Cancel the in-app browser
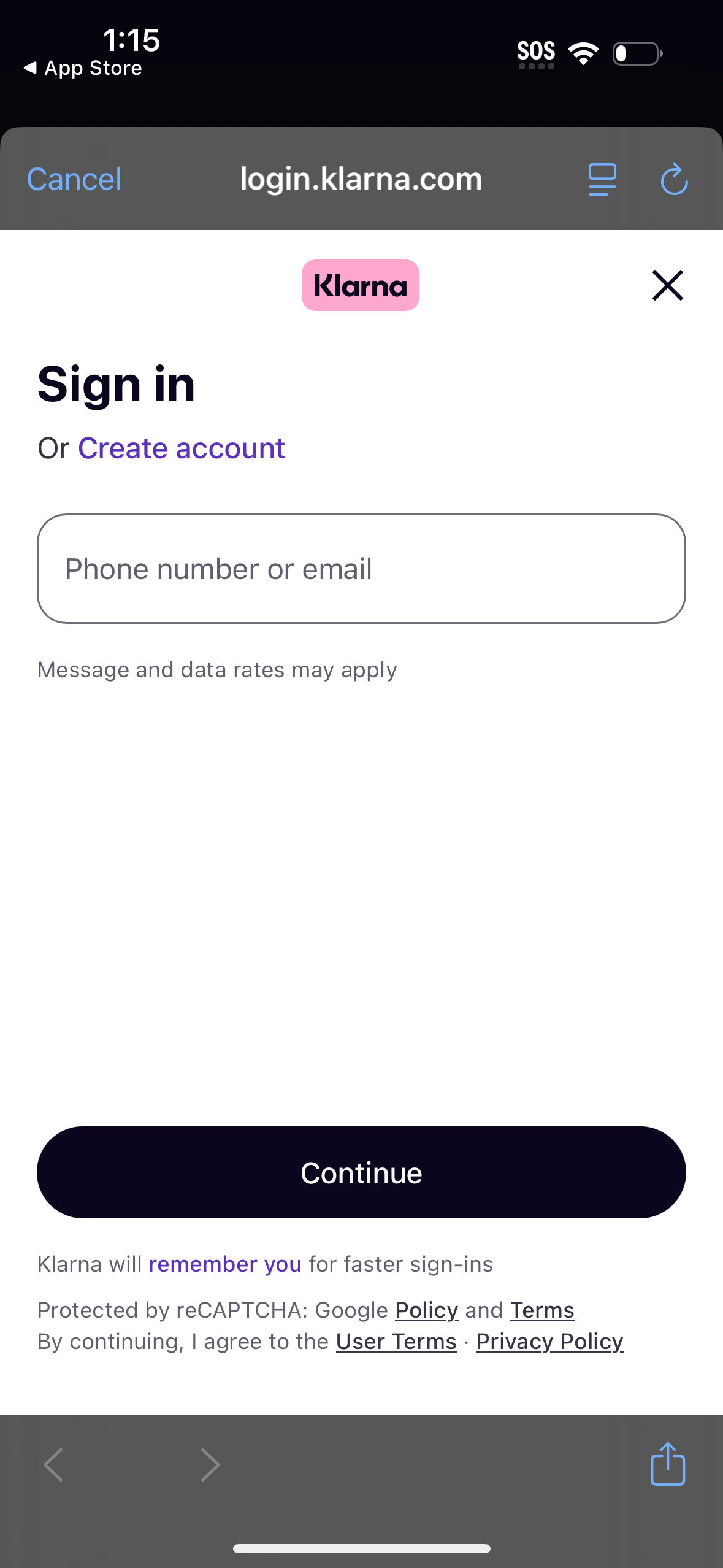This screenshot has height=1568, width=723. (73, 179)
